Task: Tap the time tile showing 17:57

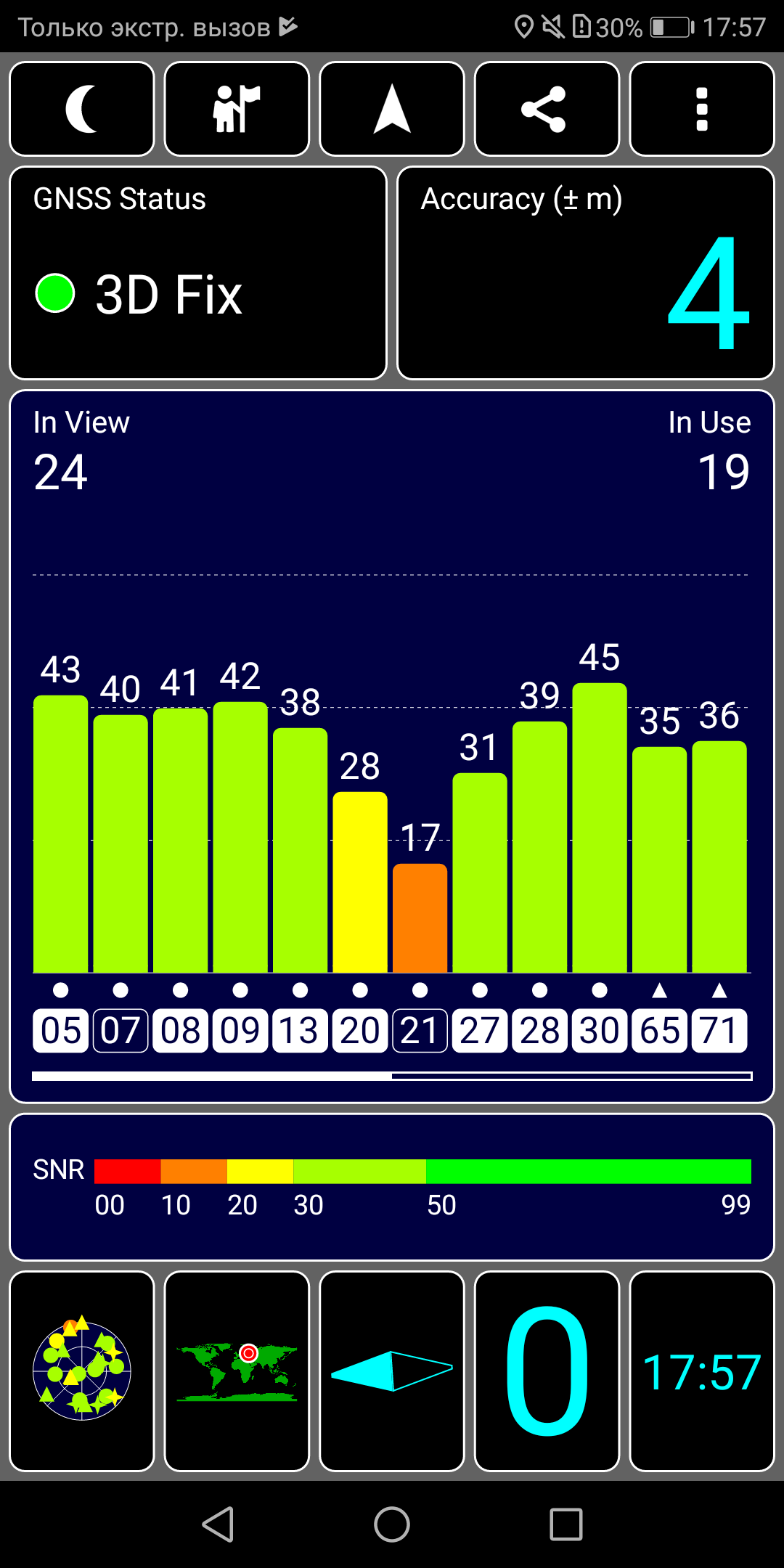Action: coord(702,1371)
